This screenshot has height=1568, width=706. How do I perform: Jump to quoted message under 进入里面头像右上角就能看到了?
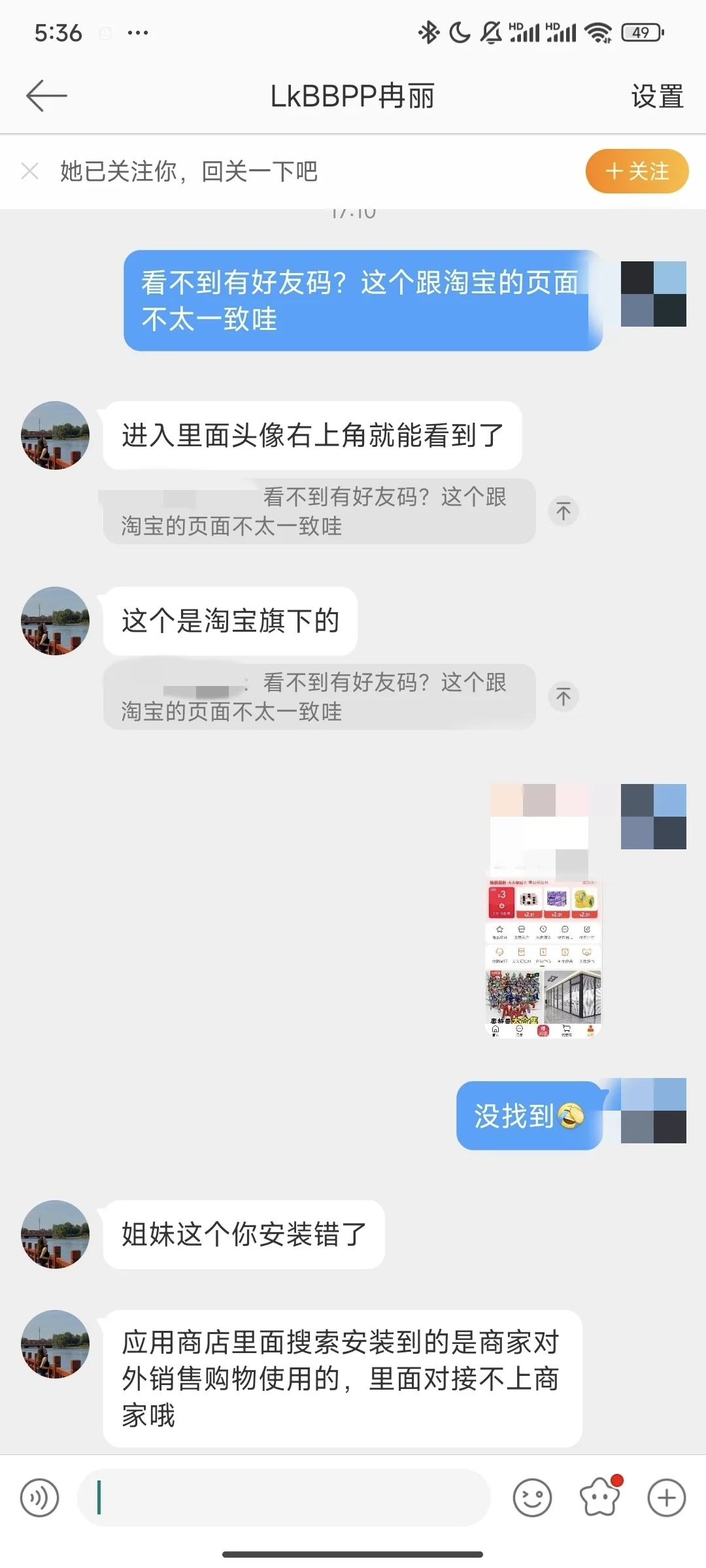click(563, 511)
